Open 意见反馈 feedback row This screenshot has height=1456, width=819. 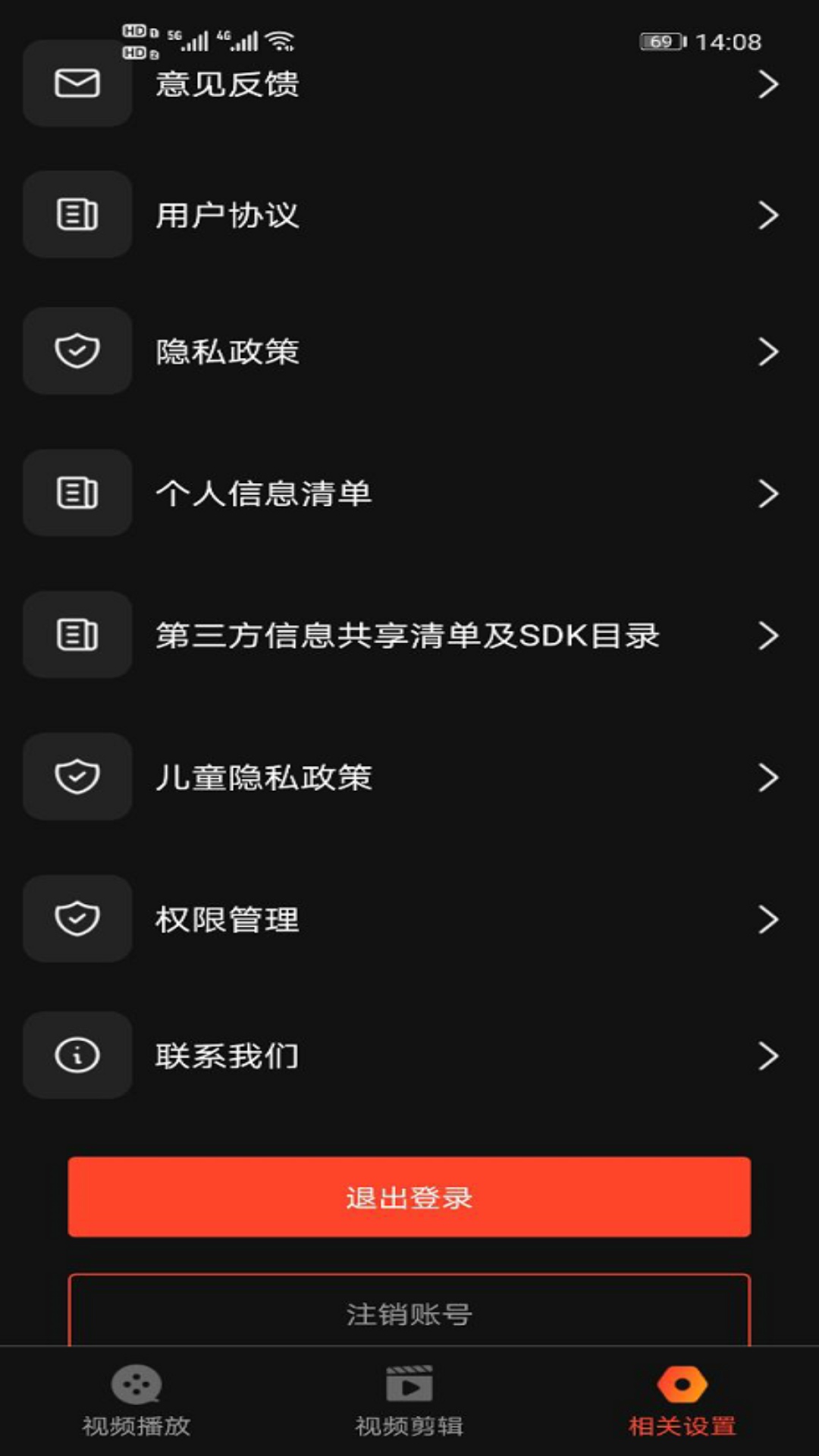coord(409,83)
